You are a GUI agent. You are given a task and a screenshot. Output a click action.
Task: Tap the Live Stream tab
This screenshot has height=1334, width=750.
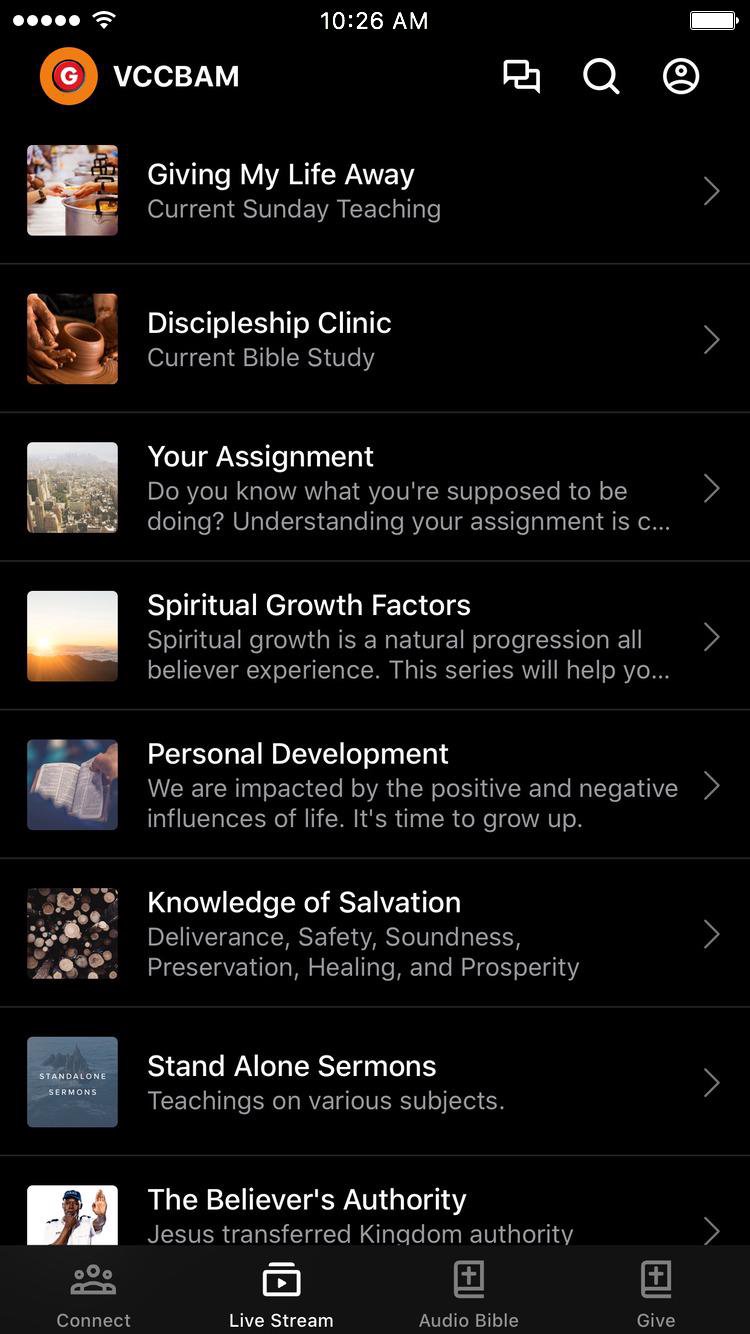(x=281, y=1294)
